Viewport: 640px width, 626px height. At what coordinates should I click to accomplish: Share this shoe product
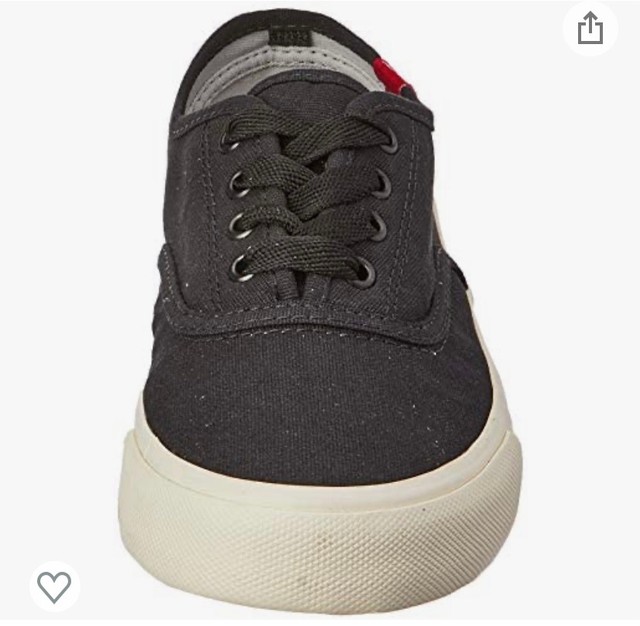590,29
